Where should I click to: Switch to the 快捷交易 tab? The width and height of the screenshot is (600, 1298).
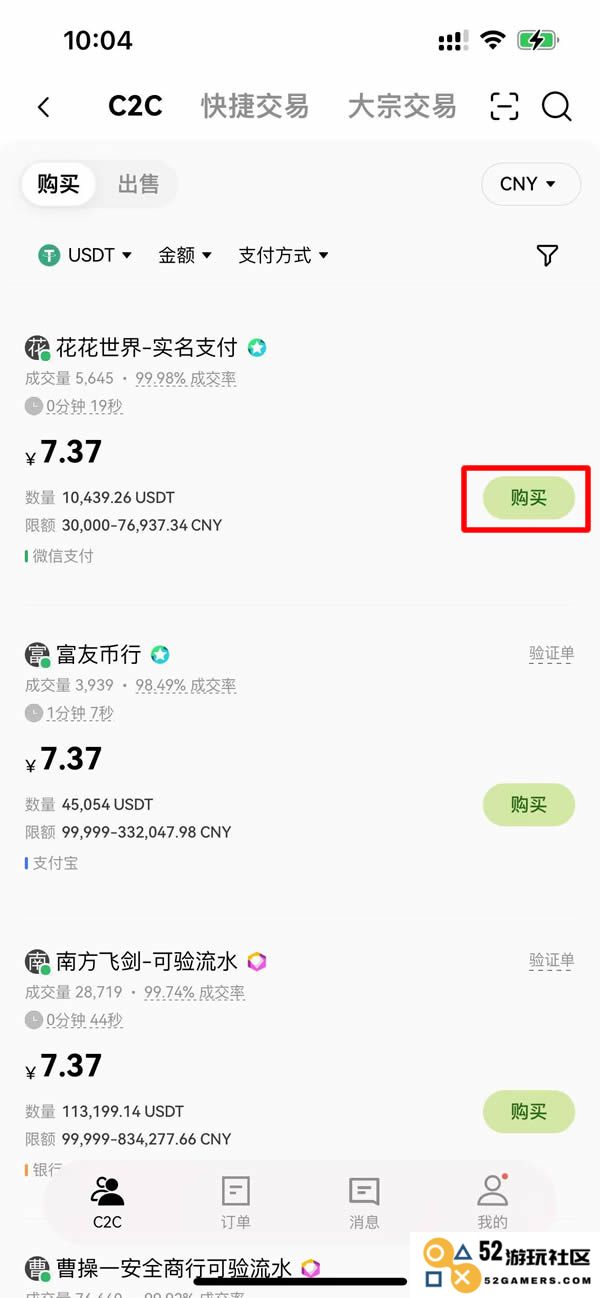tap(254, 106)
